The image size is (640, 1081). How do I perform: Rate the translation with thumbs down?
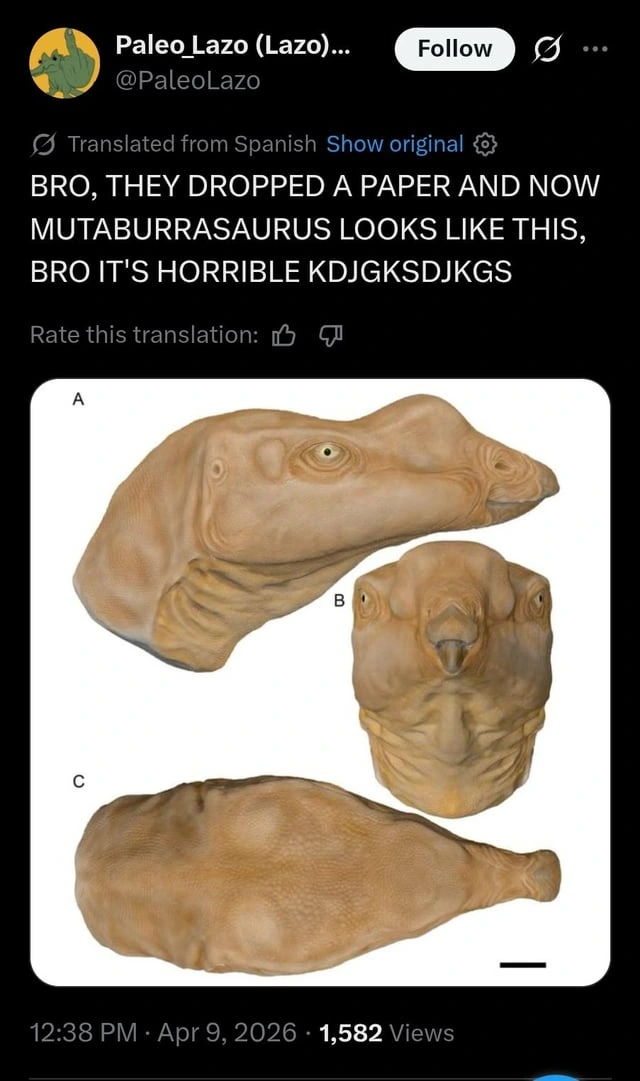(x=329, y=336)
